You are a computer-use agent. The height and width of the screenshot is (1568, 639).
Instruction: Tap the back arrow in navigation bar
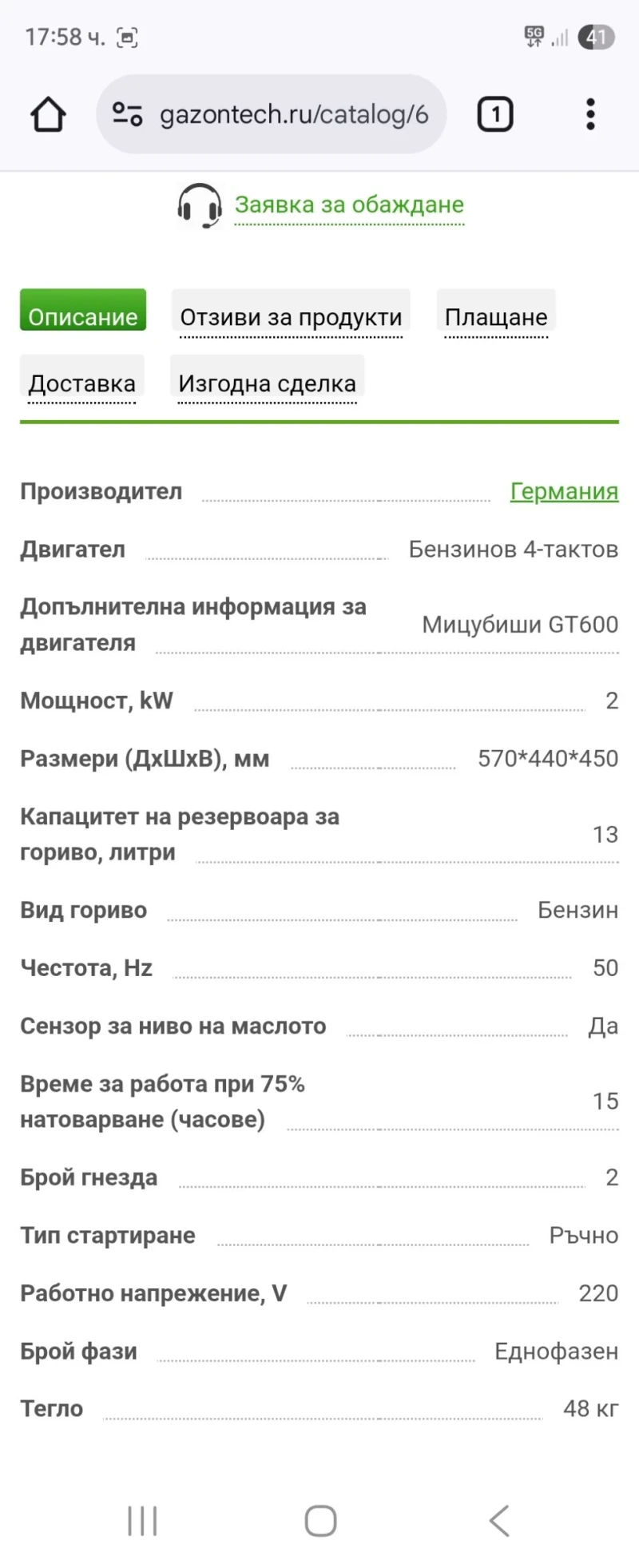click(499, 1521)
